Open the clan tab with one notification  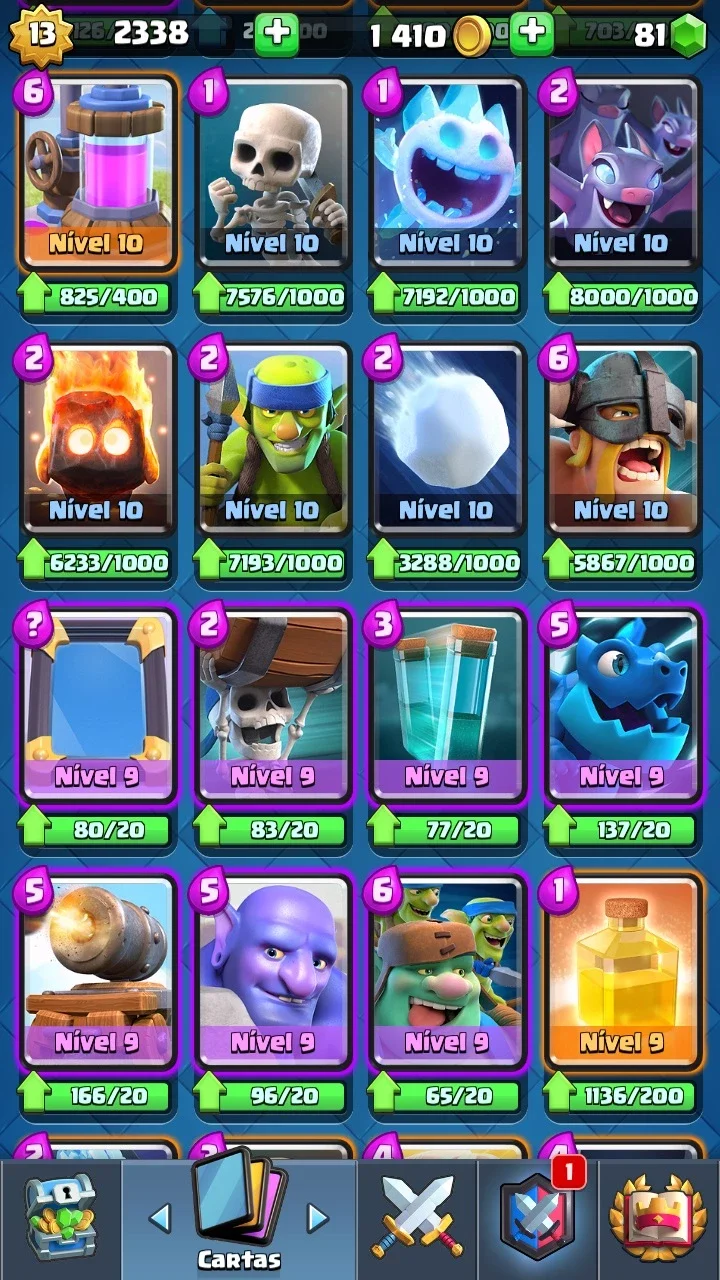[x=538, y=1218]
